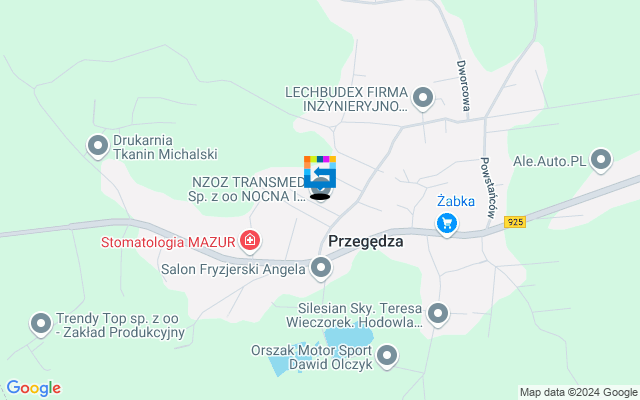Tap the Orszak Motor Sport pin
The width and height of the screenshot is (640, 400).
tap(386, 355)
